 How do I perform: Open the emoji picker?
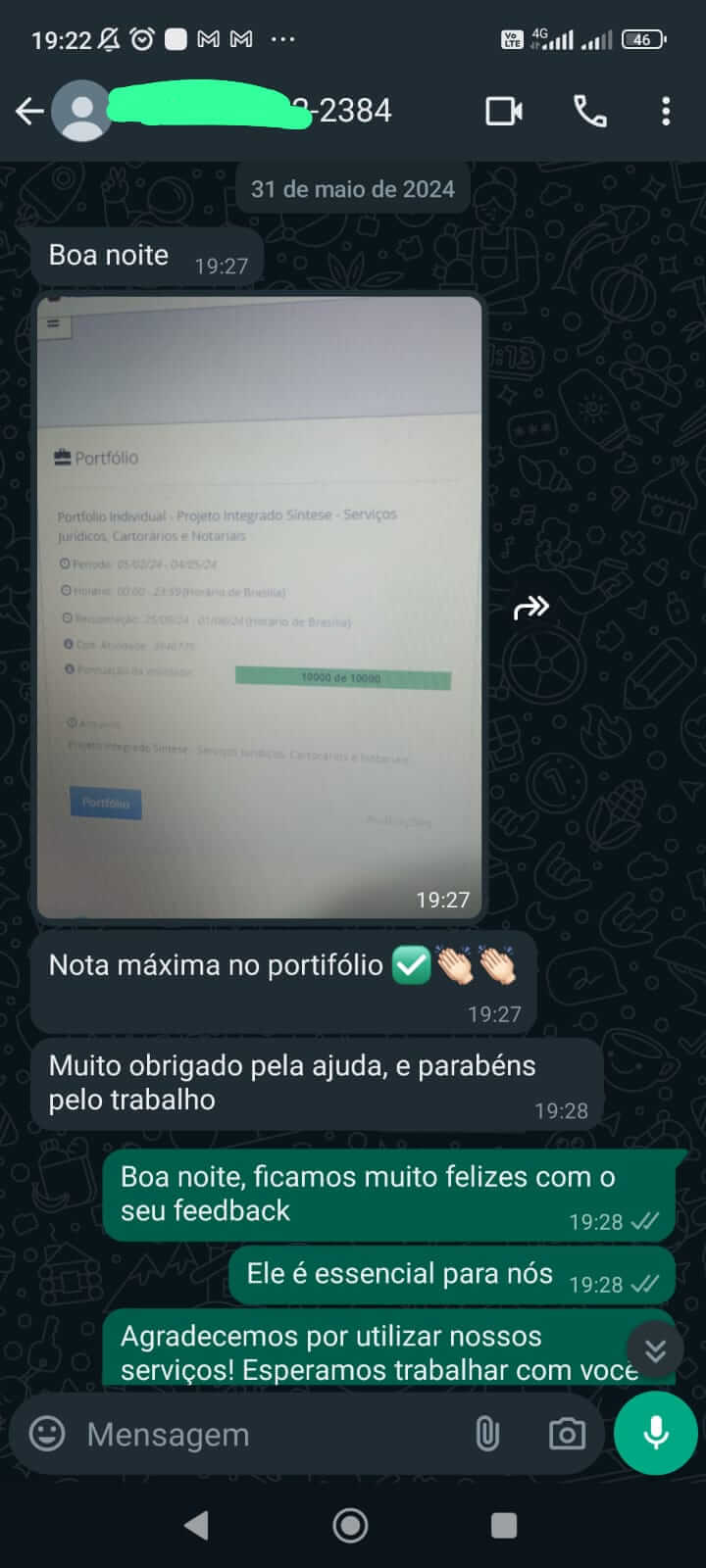(47, 1434)
